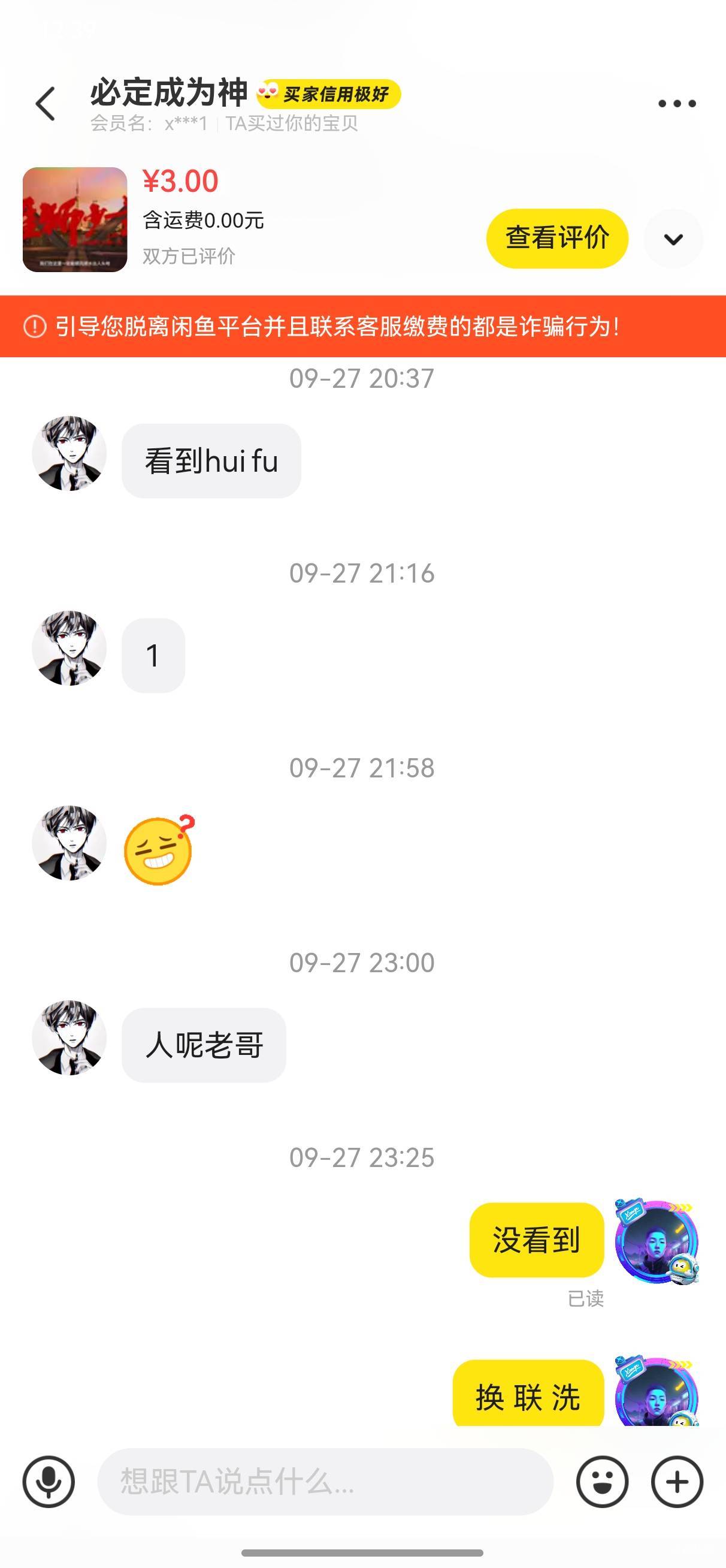Screen dimensions: 726x1568
Task: Focus the 想跟TA说点什么 message field
Action: pos(325,1482)
